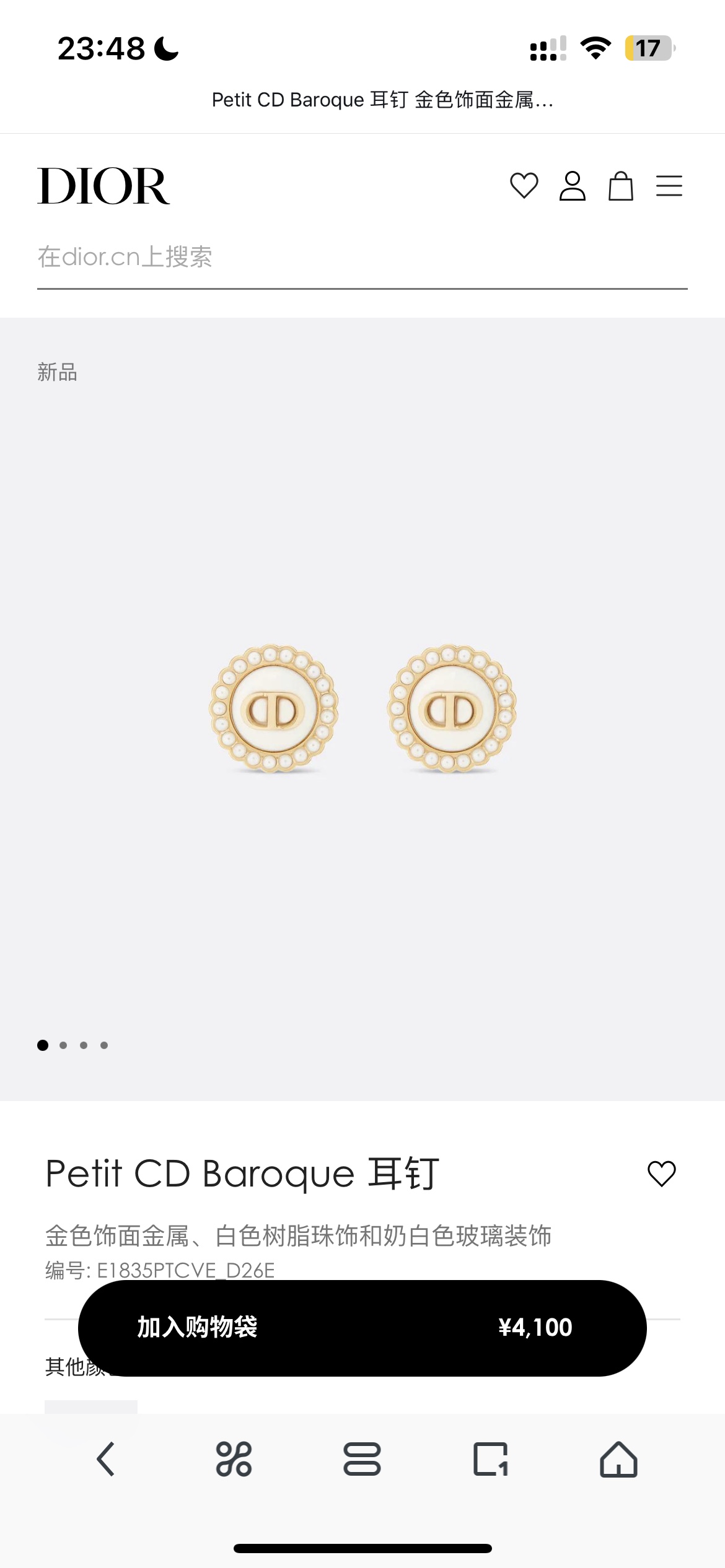
Task: Open the hamburger menu
Action: coord(669,186)
